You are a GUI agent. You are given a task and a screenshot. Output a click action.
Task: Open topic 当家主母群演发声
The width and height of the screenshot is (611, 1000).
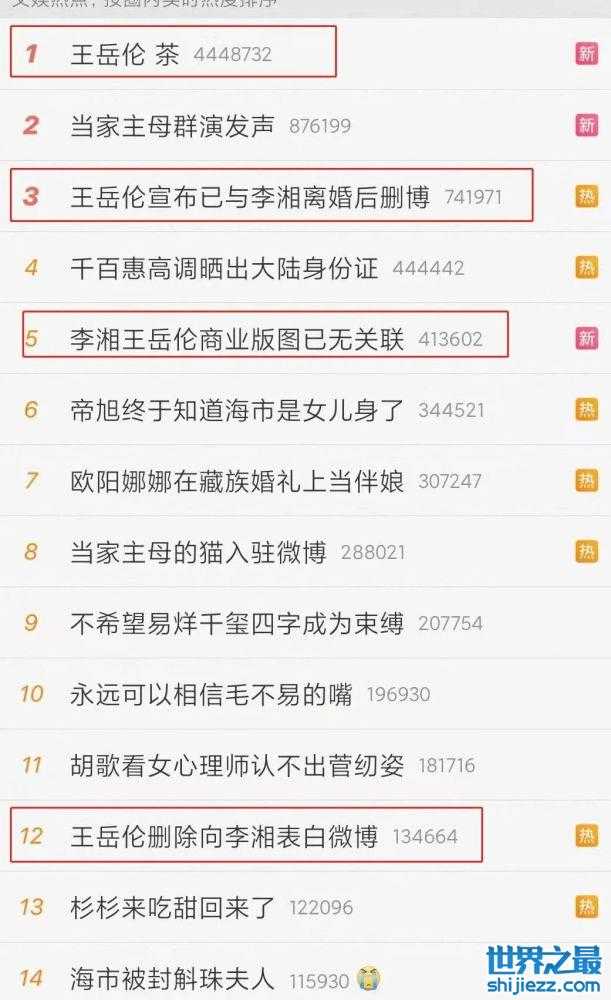172,125
